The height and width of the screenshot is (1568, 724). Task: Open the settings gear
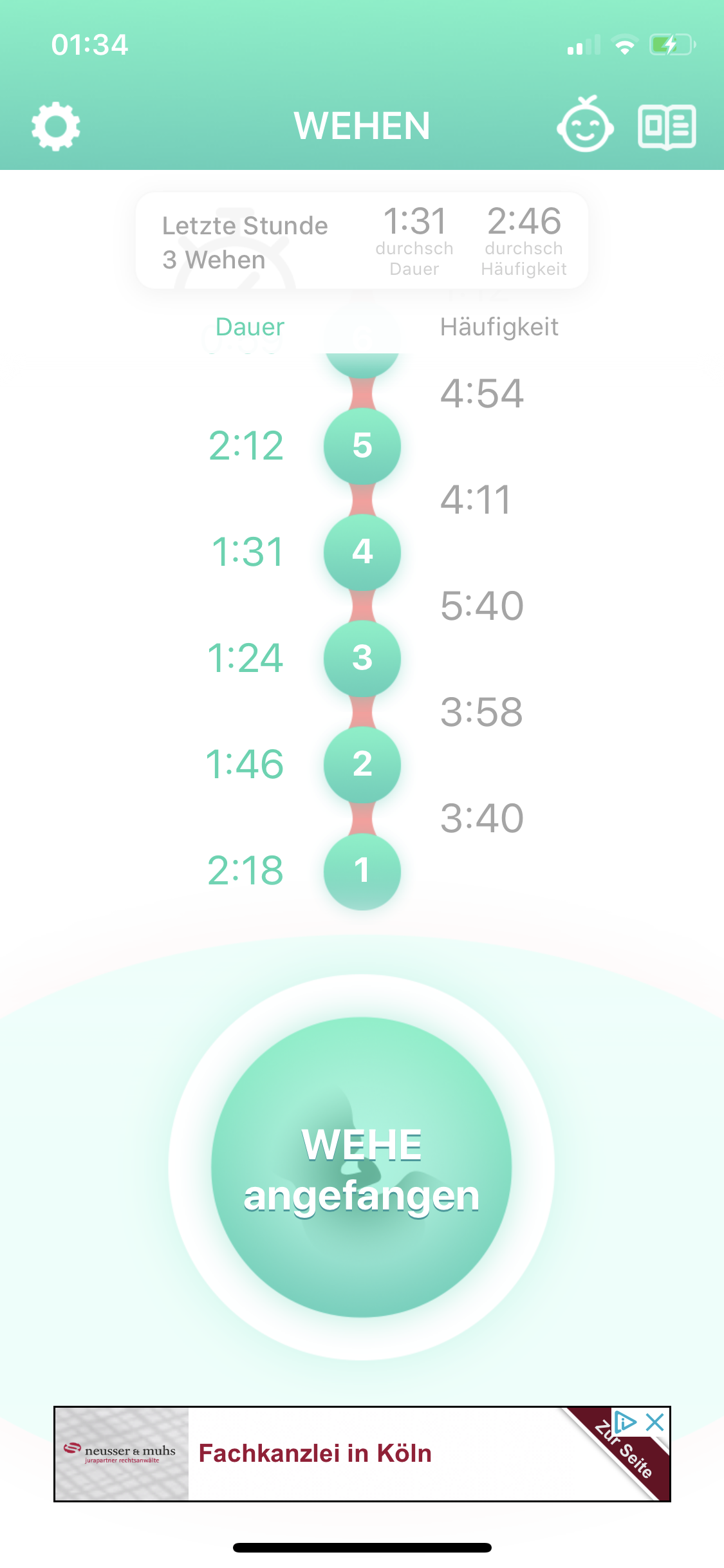56,126
